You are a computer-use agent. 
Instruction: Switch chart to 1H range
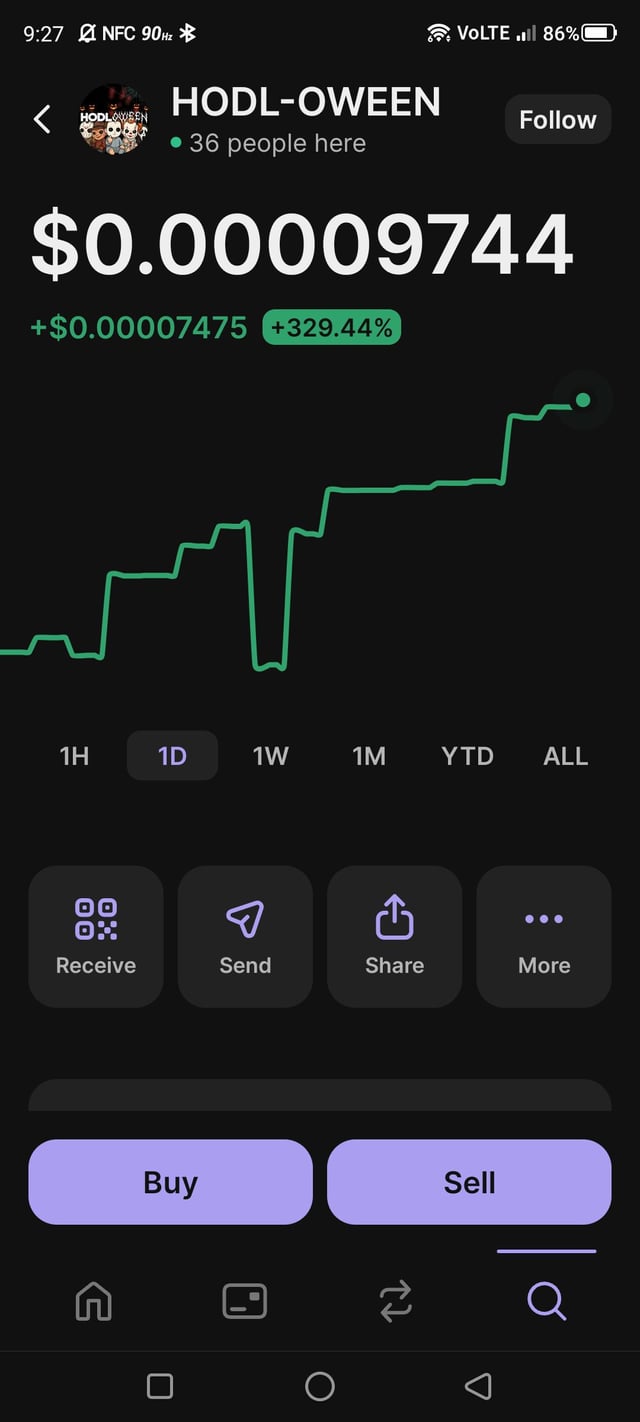[74, 756]
